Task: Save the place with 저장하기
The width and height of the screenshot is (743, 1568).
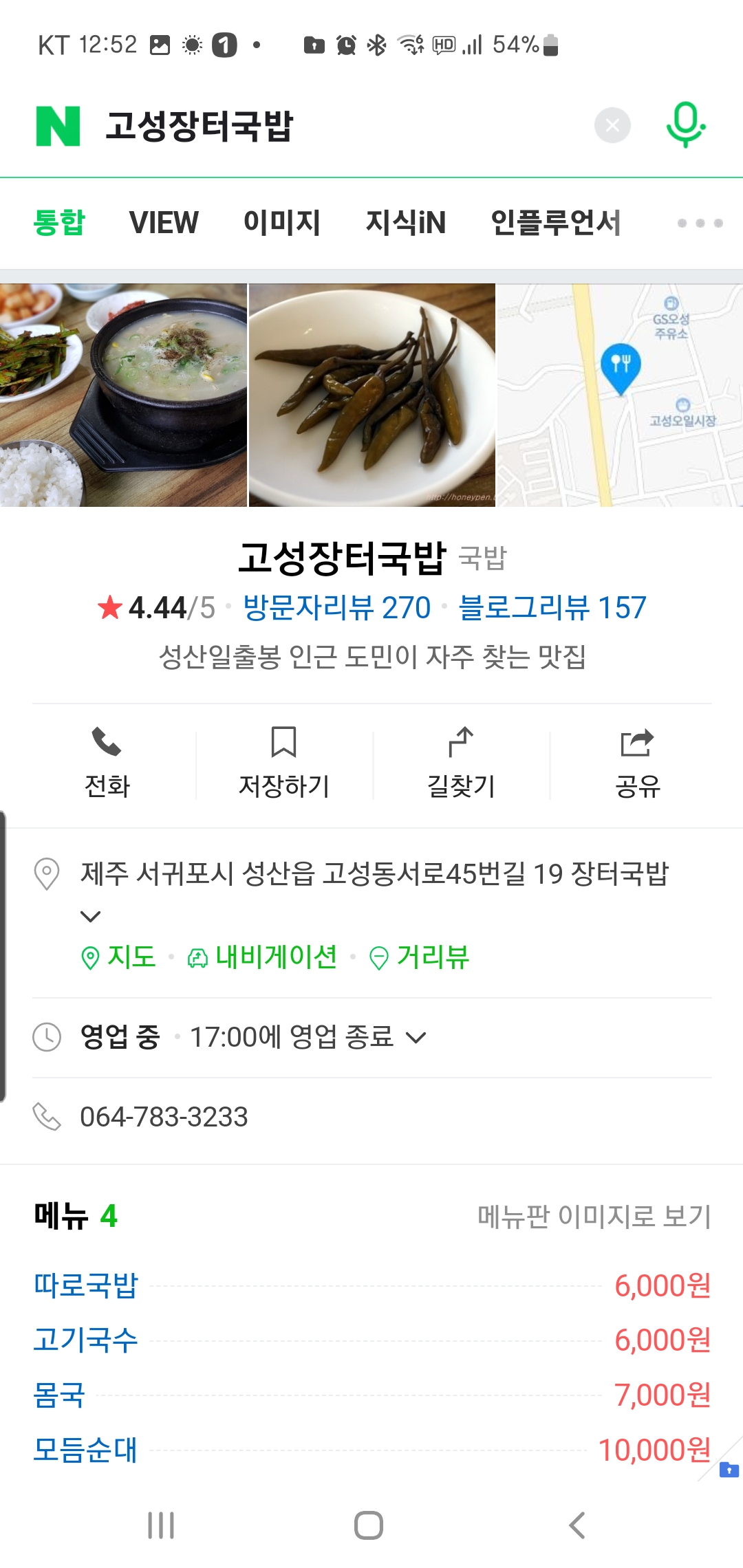Action: (x=283, y=763)
